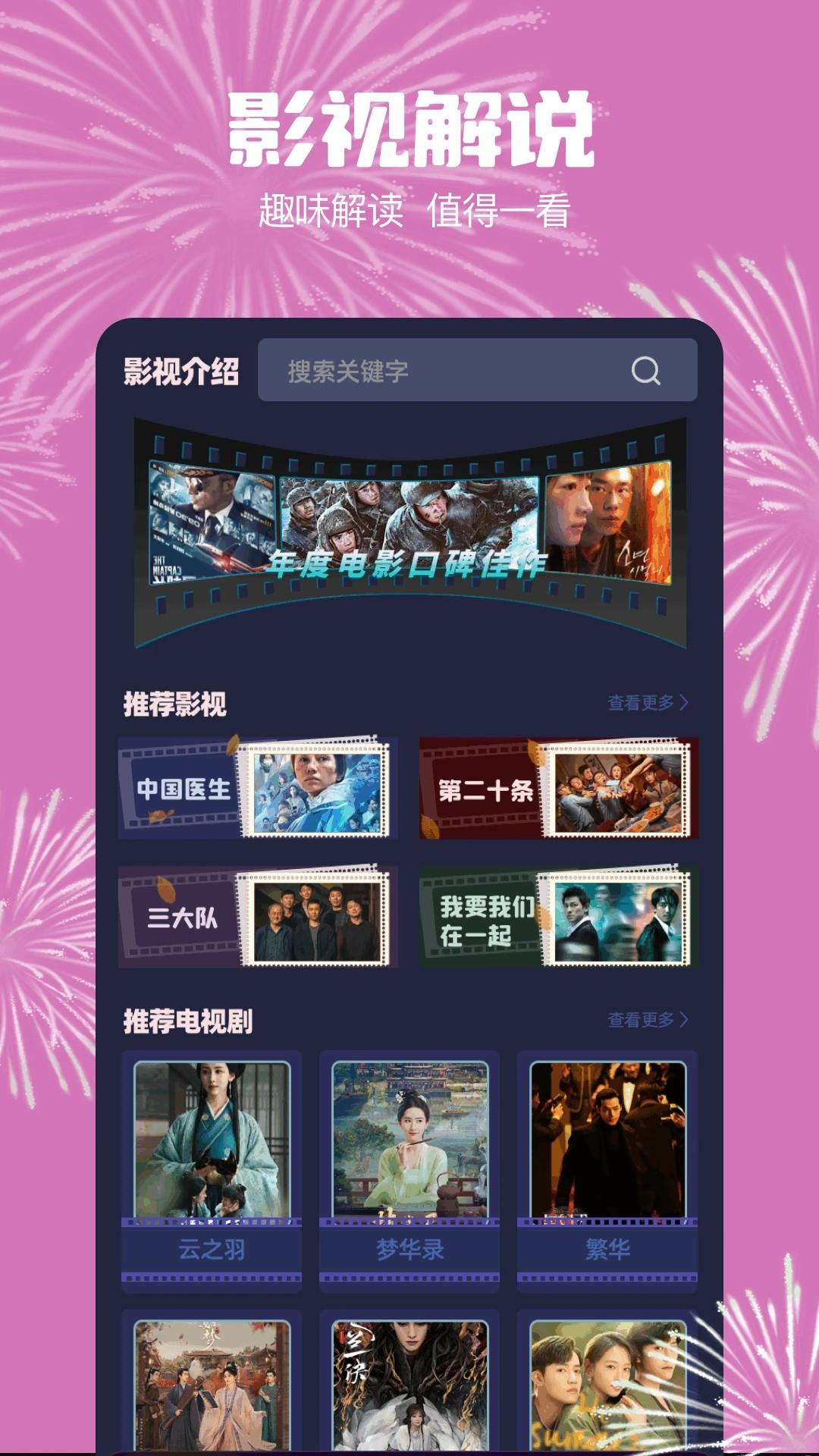The image size is (819, 1456).
Task: Expand more dramas via the 推荐电视剧 chevron
Action: [x=686, y=1020]
